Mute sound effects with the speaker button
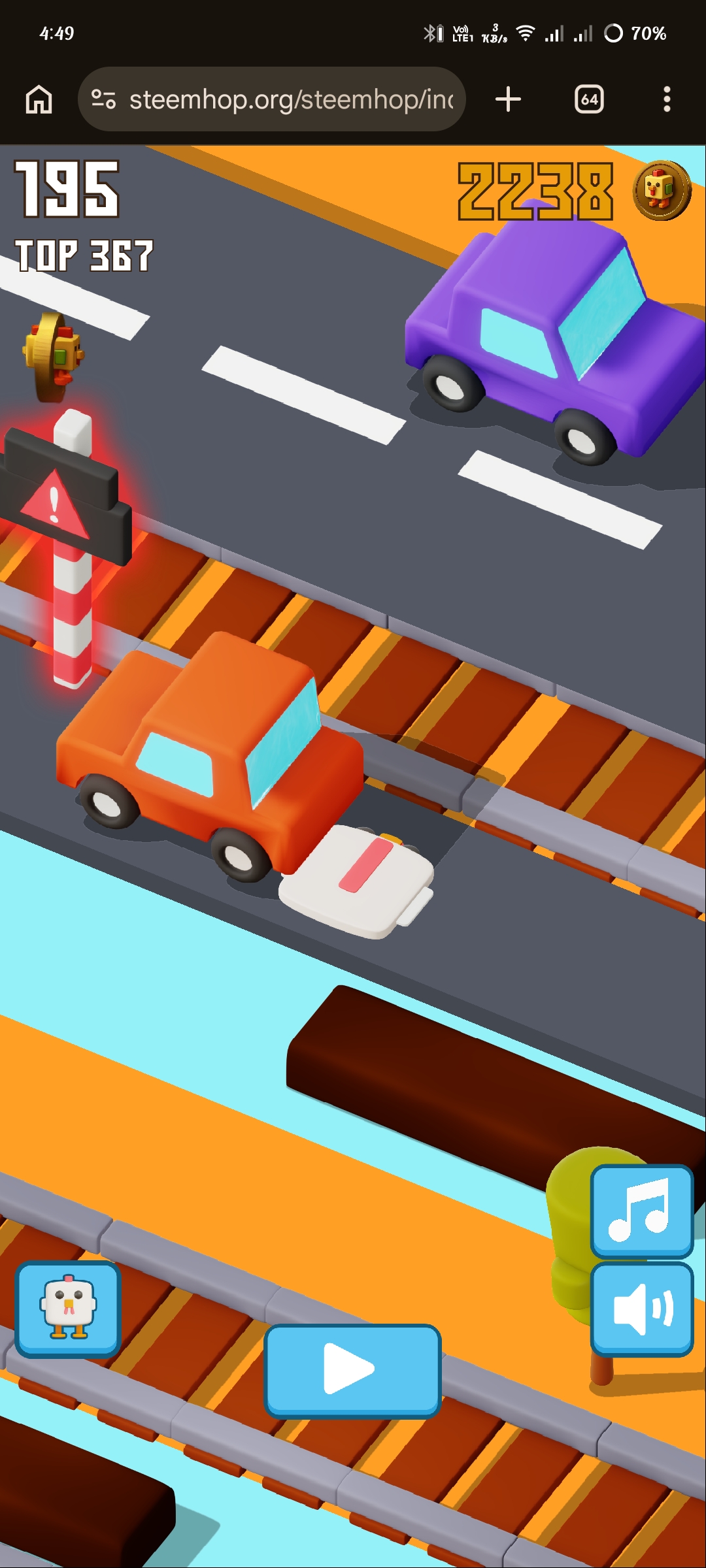The height and width of the screenshot is (1568, 706). click(x=641, y=1309)
